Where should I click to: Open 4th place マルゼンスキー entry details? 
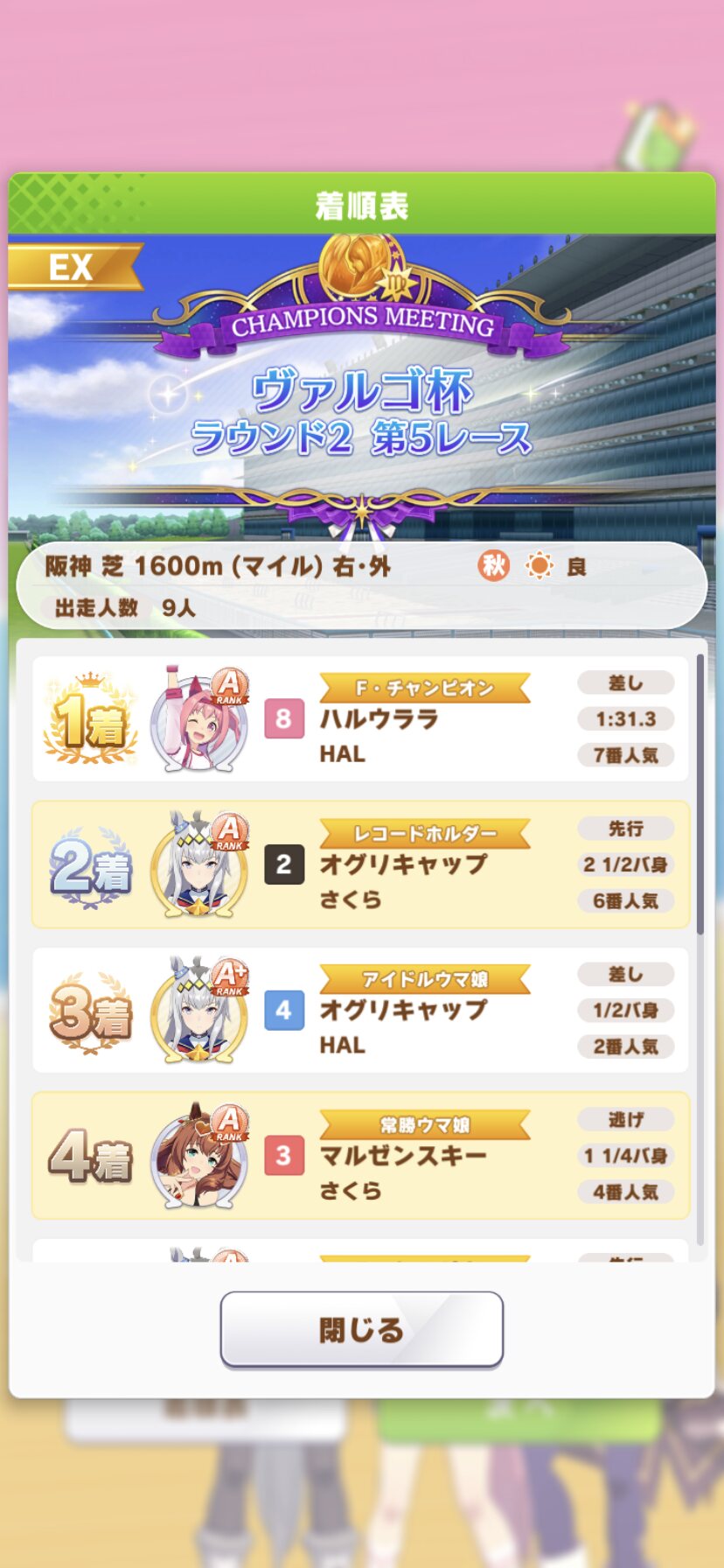coord(360,1155)
